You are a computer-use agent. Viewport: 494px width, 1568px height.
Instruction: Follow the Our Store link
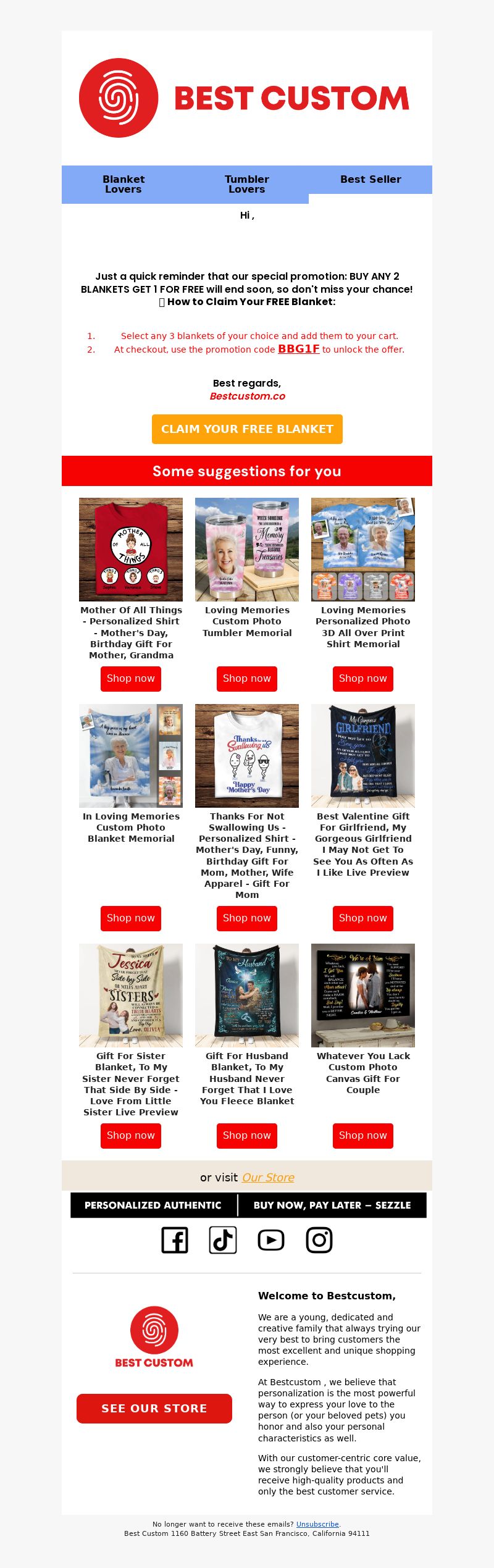(268, 1177)
